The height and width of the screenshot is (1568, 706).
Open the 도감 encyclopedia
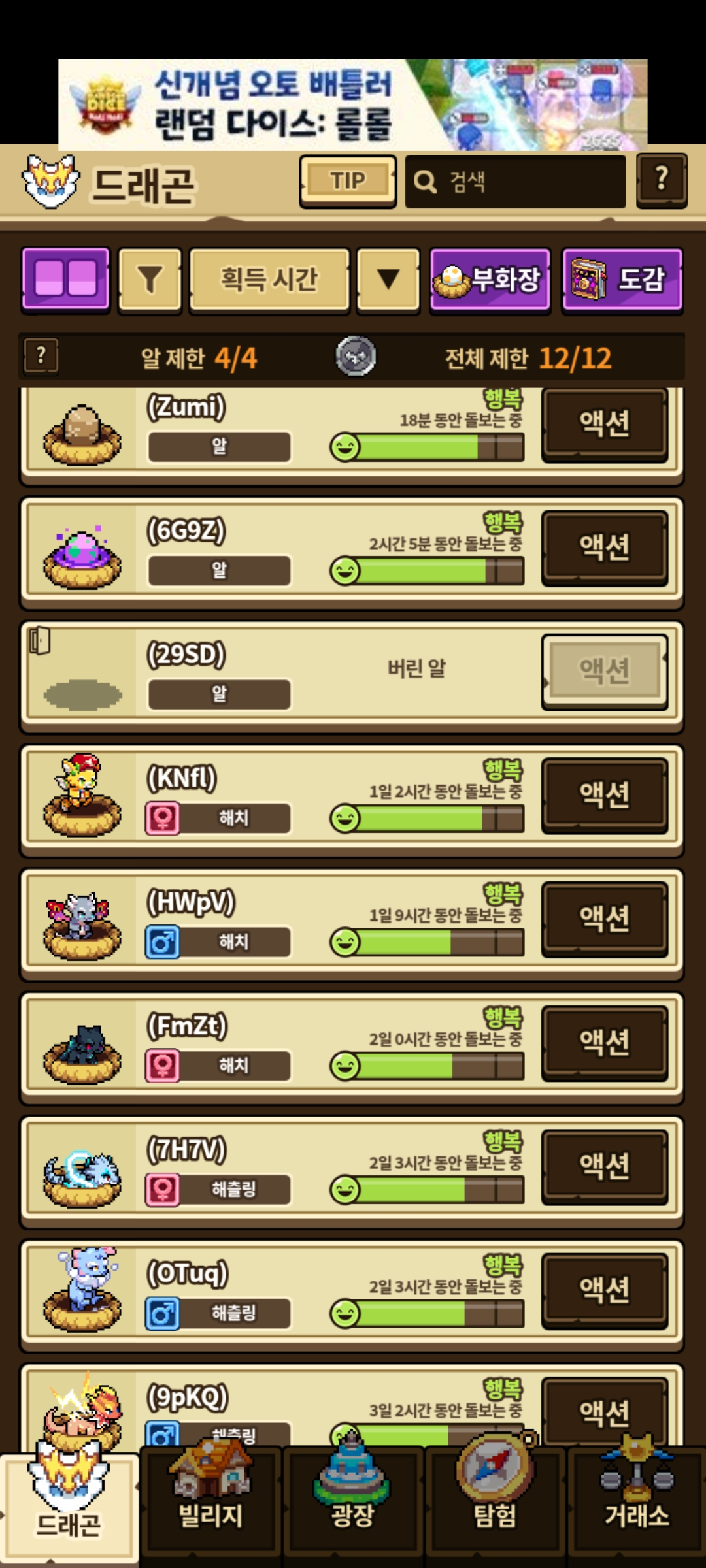pyautogui.click(x=622, y=280)
